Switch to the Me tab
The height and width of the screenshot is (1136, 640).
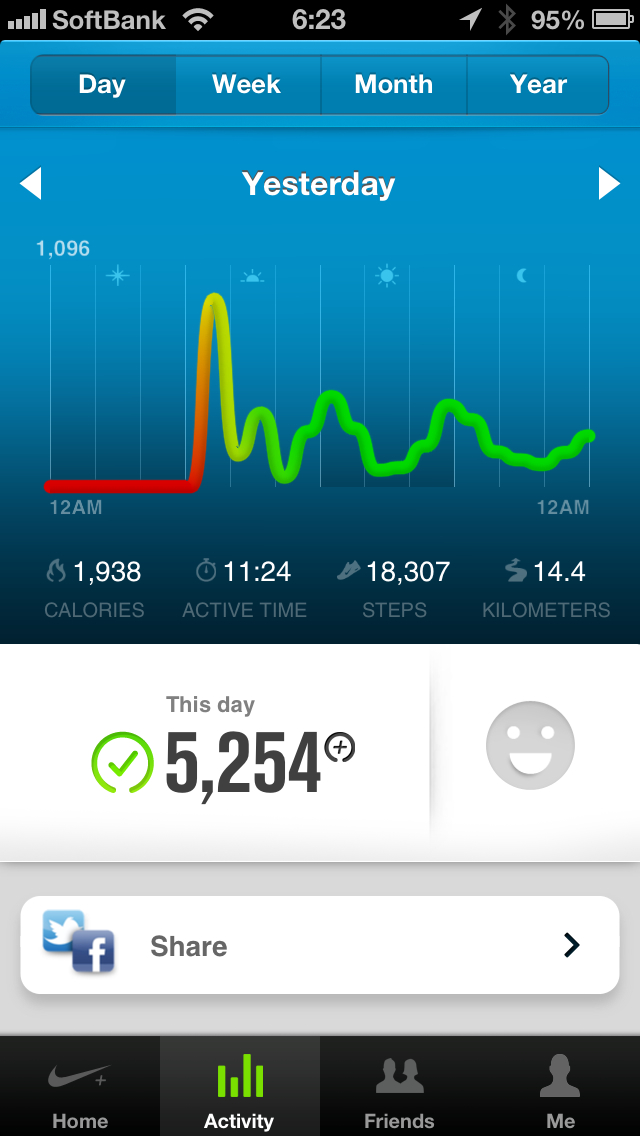tap(560, 1090)
